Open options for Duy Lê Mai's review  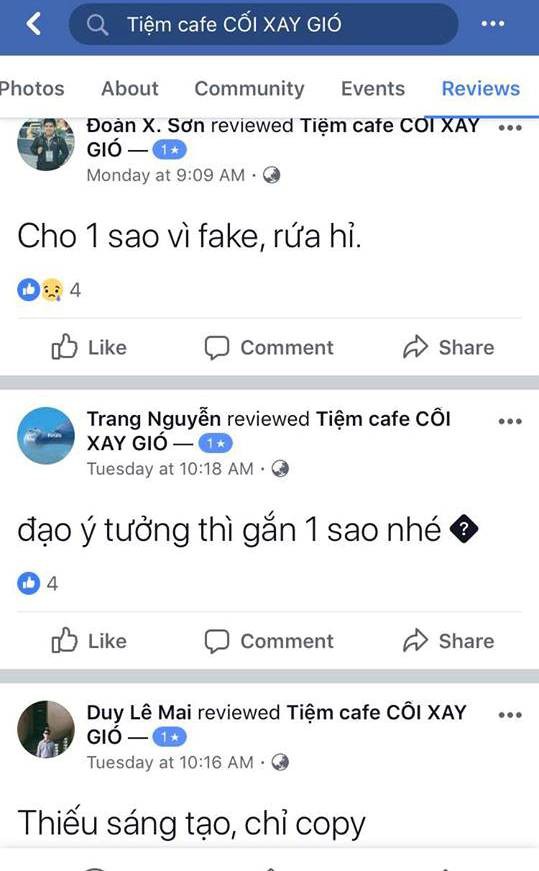[510, 715]
